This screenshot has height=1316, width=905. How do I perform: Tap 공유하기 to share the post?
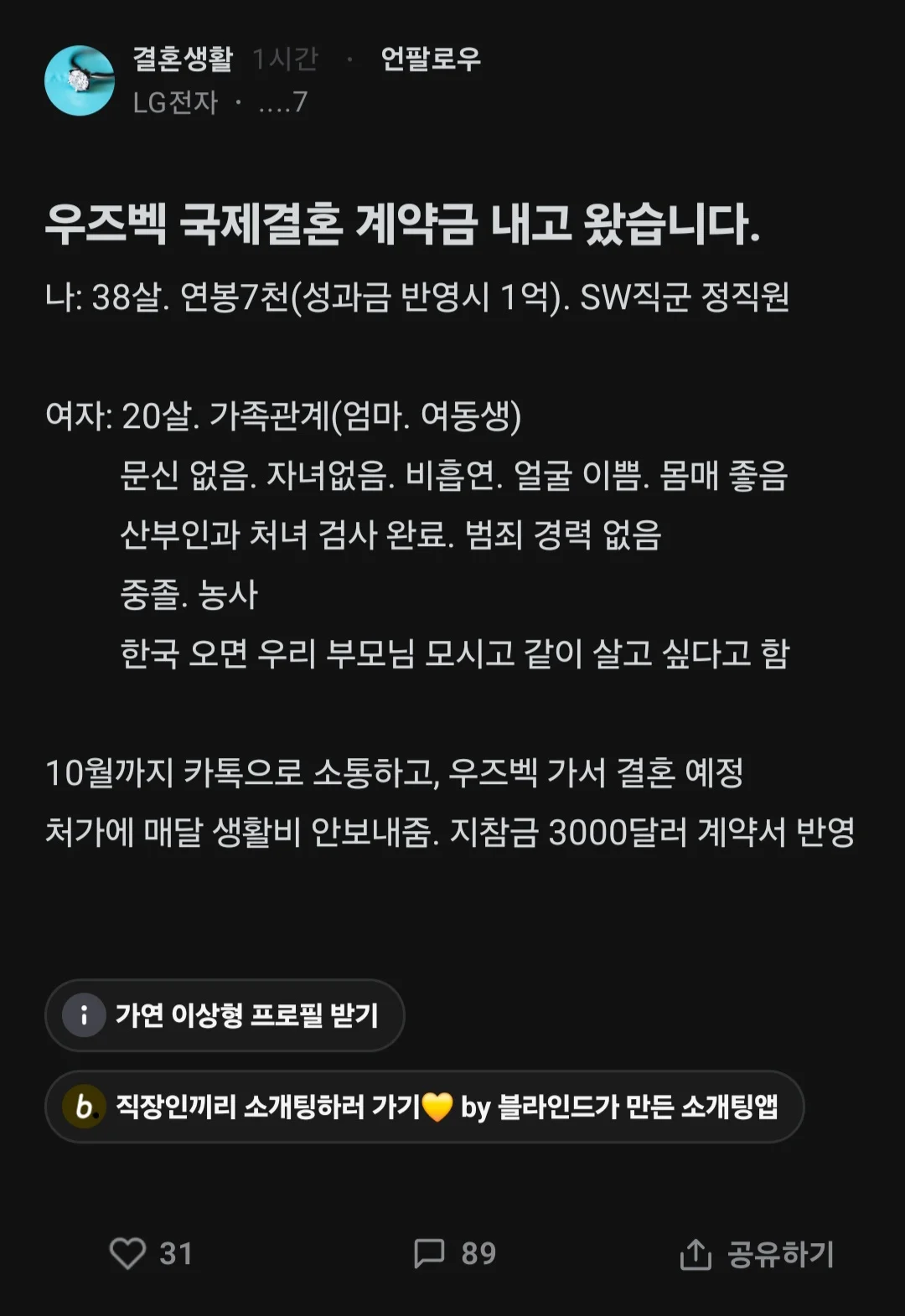[x=757, y=1254]
